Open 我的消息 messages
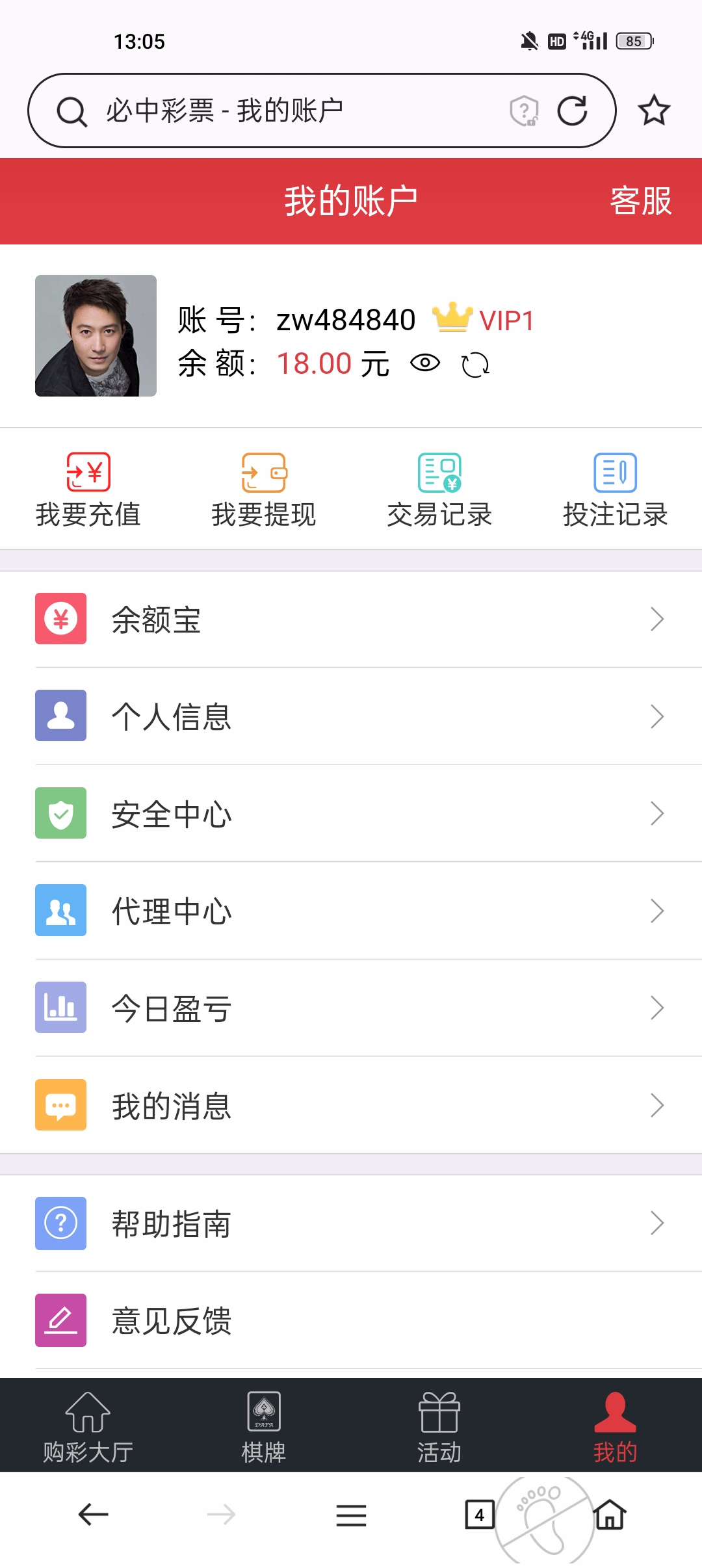 pos(351,1105)
